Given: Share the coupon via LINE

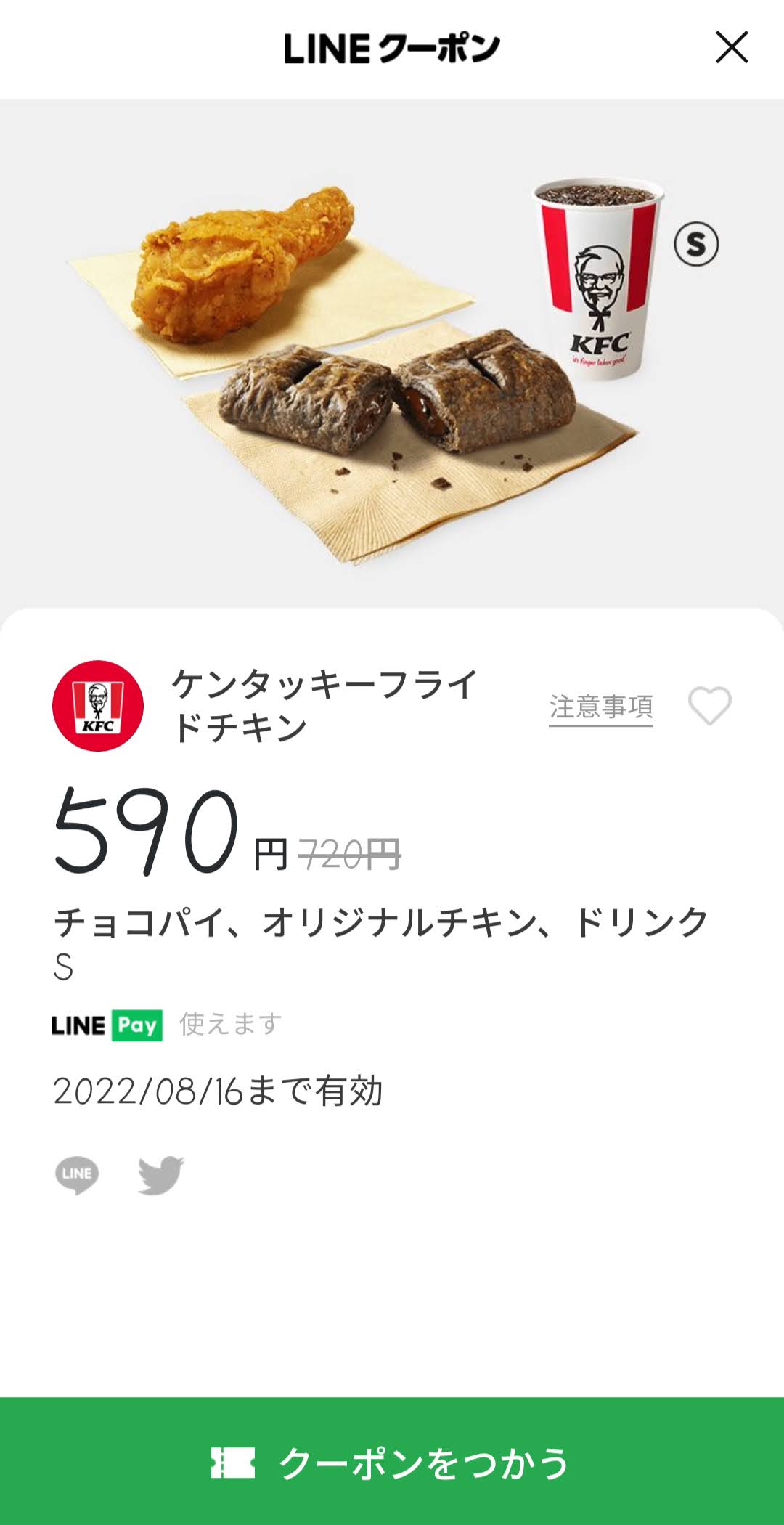Looking at the screenshot, I should pos(77,1175).
